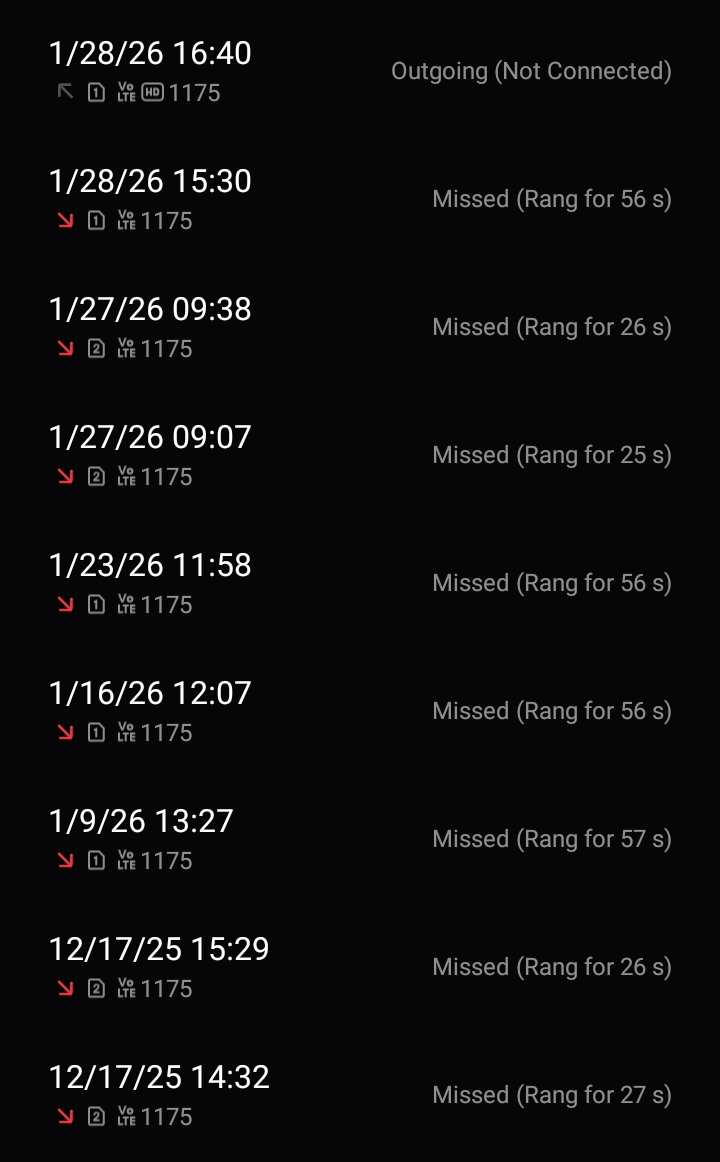Open the outgoing call from 1/28/26 16:40
The width and height of the screenshot is (720, 1162).
tap(360, 71)
